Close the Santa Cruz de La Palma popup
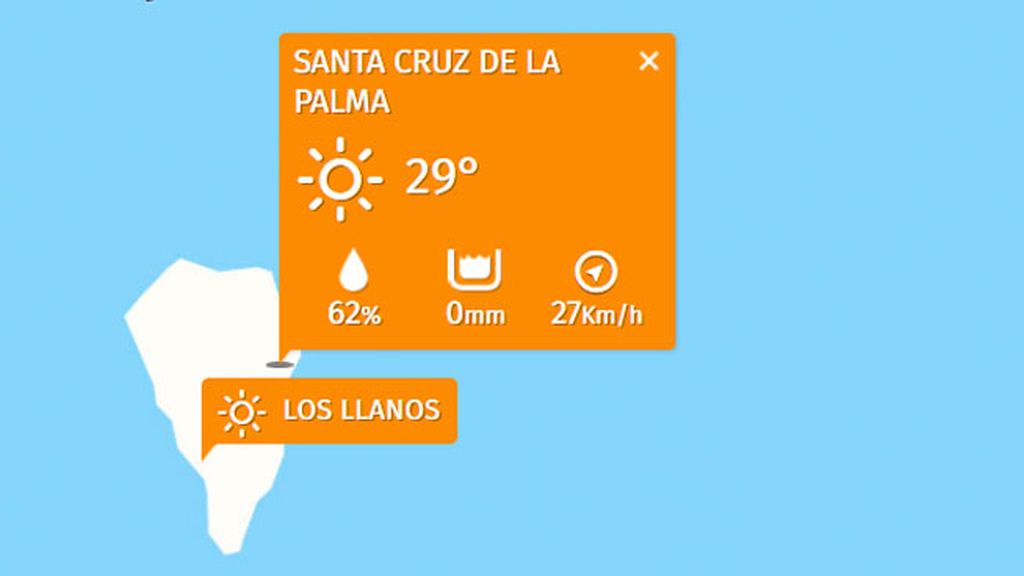 649,62
